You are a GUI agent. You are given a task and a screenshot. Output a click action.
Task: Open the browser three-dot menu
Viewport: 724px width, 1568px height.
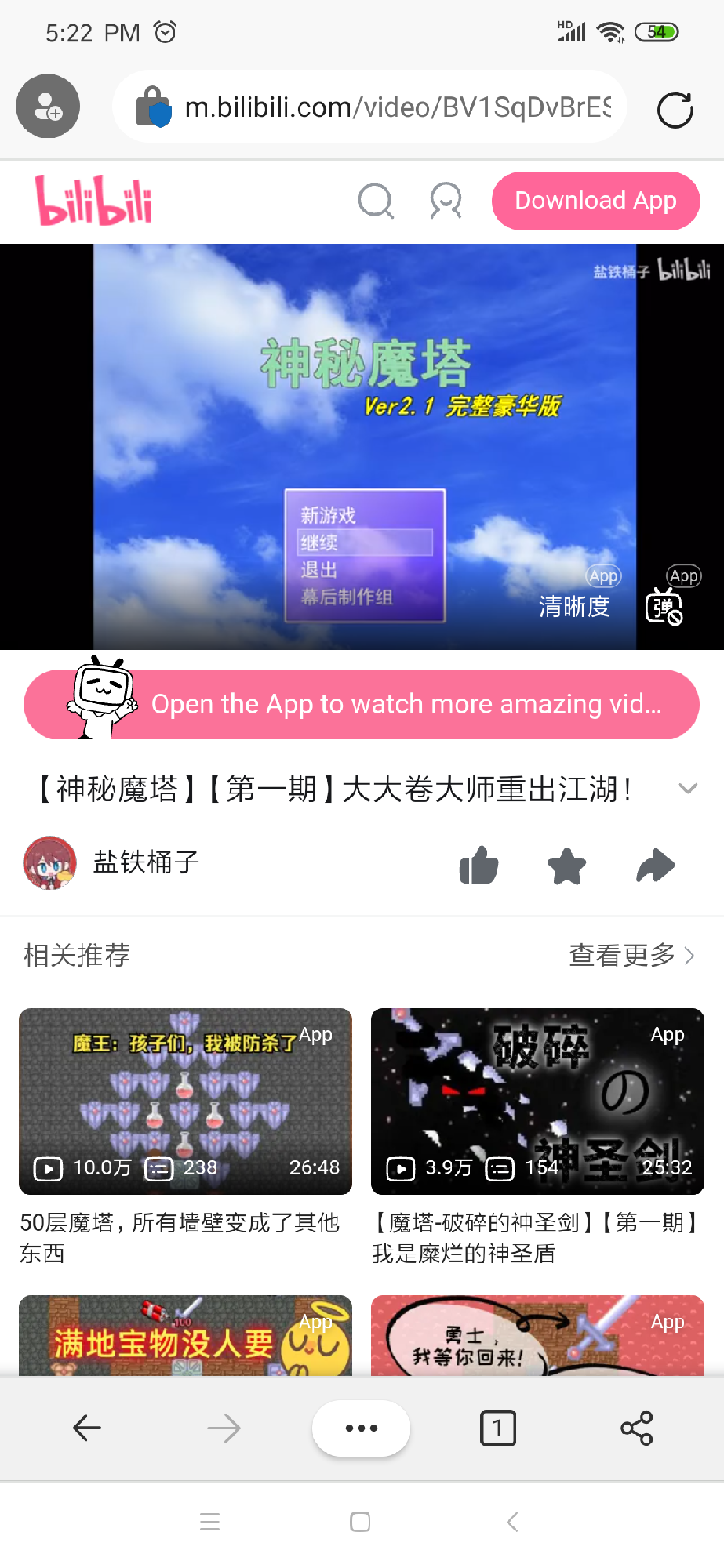[361, 1428]
